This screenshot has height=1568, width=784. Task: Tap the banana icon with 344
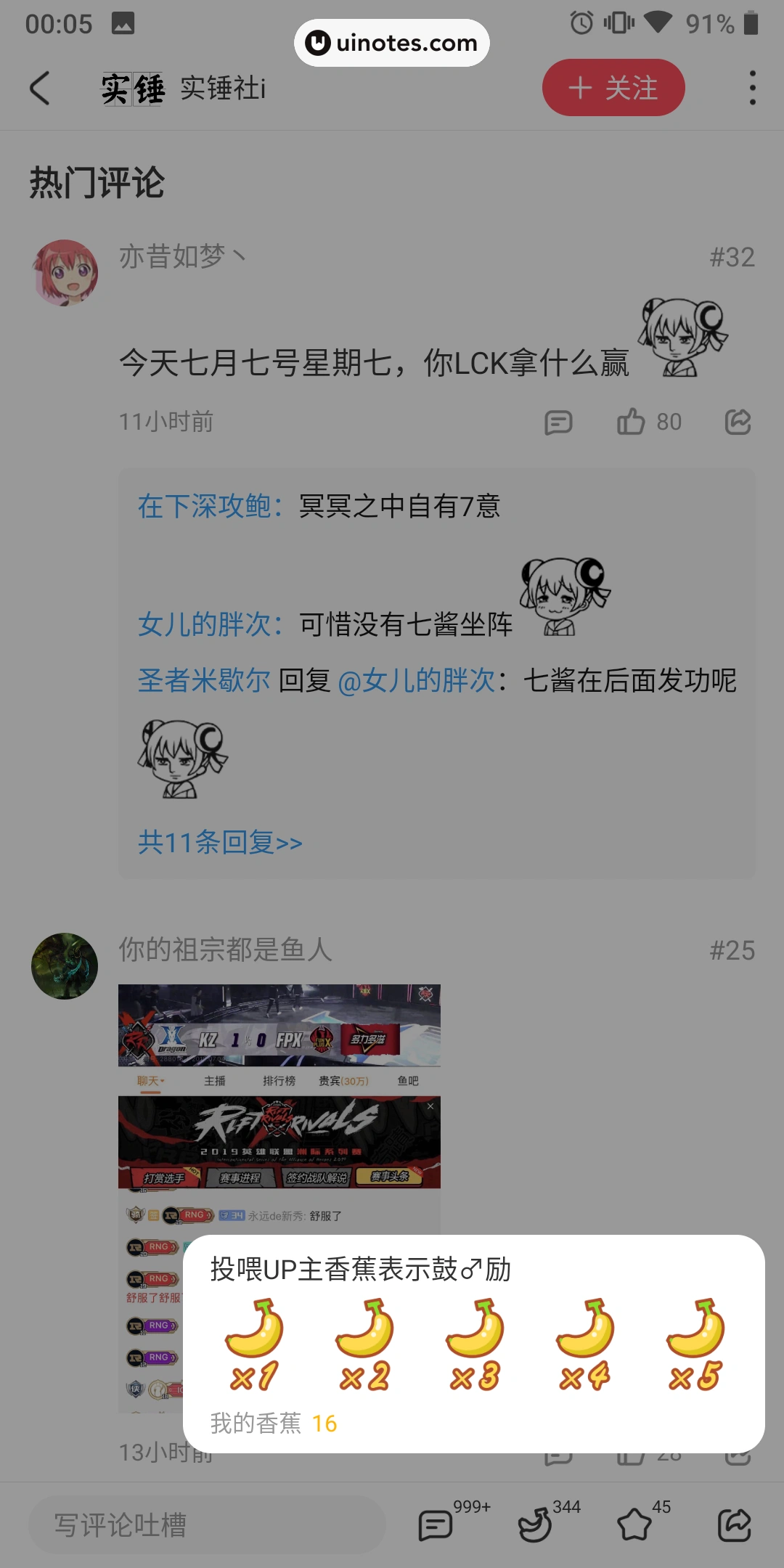tap(535, 1524)
